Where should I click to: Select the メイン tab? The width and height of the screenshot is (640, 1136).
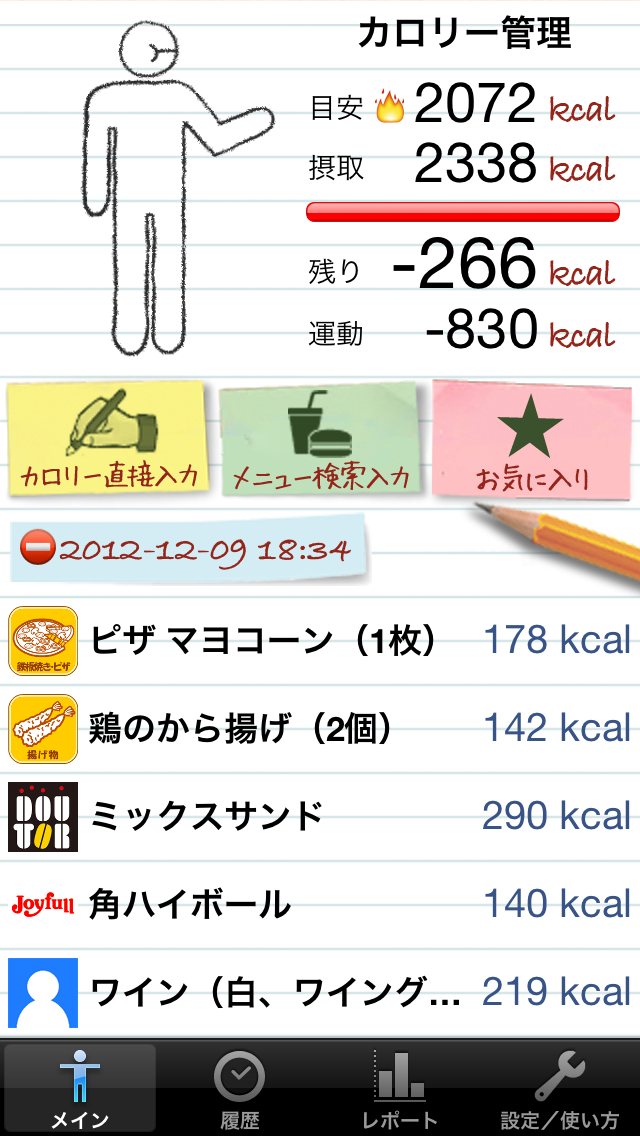point(80,1090)
